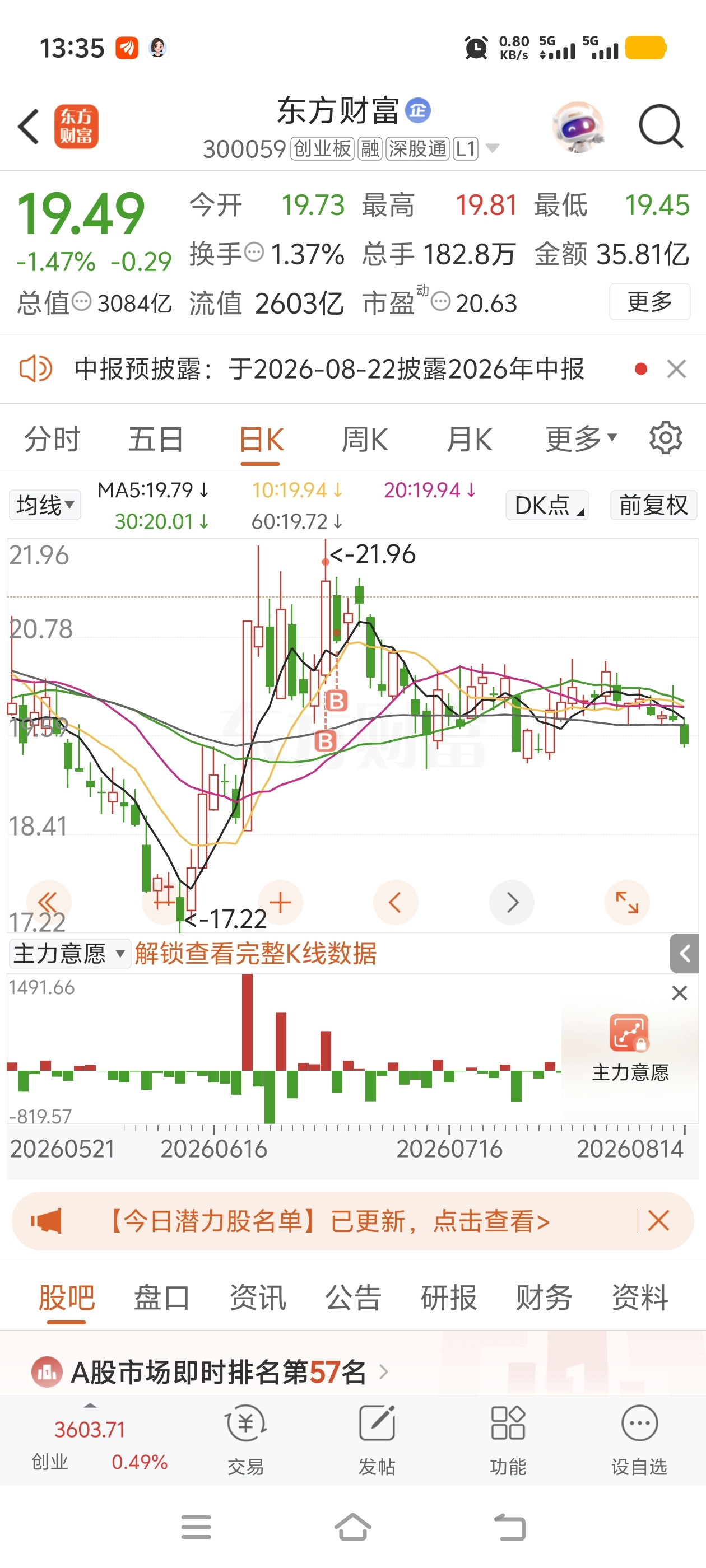Expand the 主力意愿 indicator dropdown
The image size is (706, 1568).
point(69,953)
